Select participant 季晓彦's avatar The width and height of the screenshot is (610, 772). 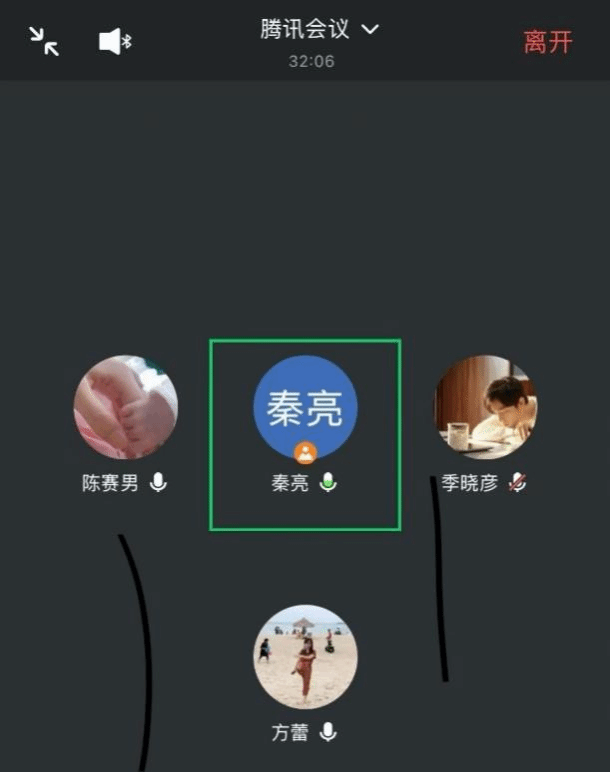coord(485,407)
